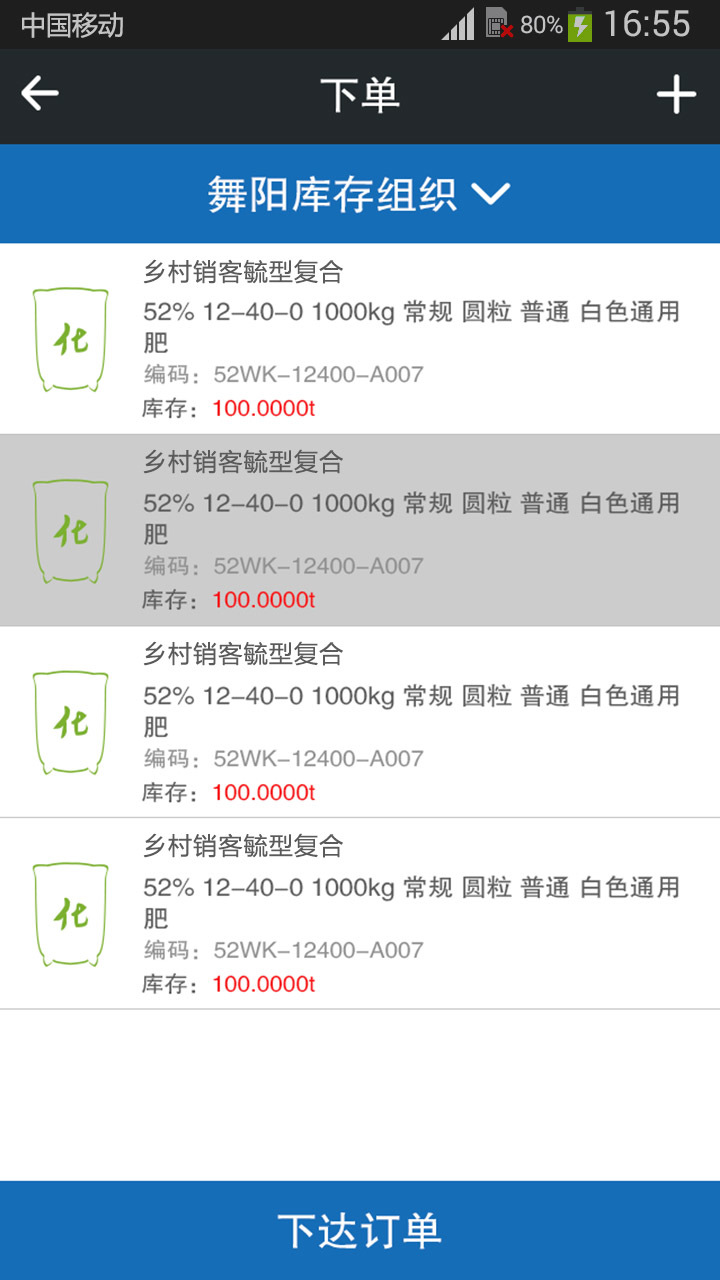720x1280 pixels.
Task: Open the grey highlighted 乡村销客毓型复合 product row
Action: tap(360, 530)
